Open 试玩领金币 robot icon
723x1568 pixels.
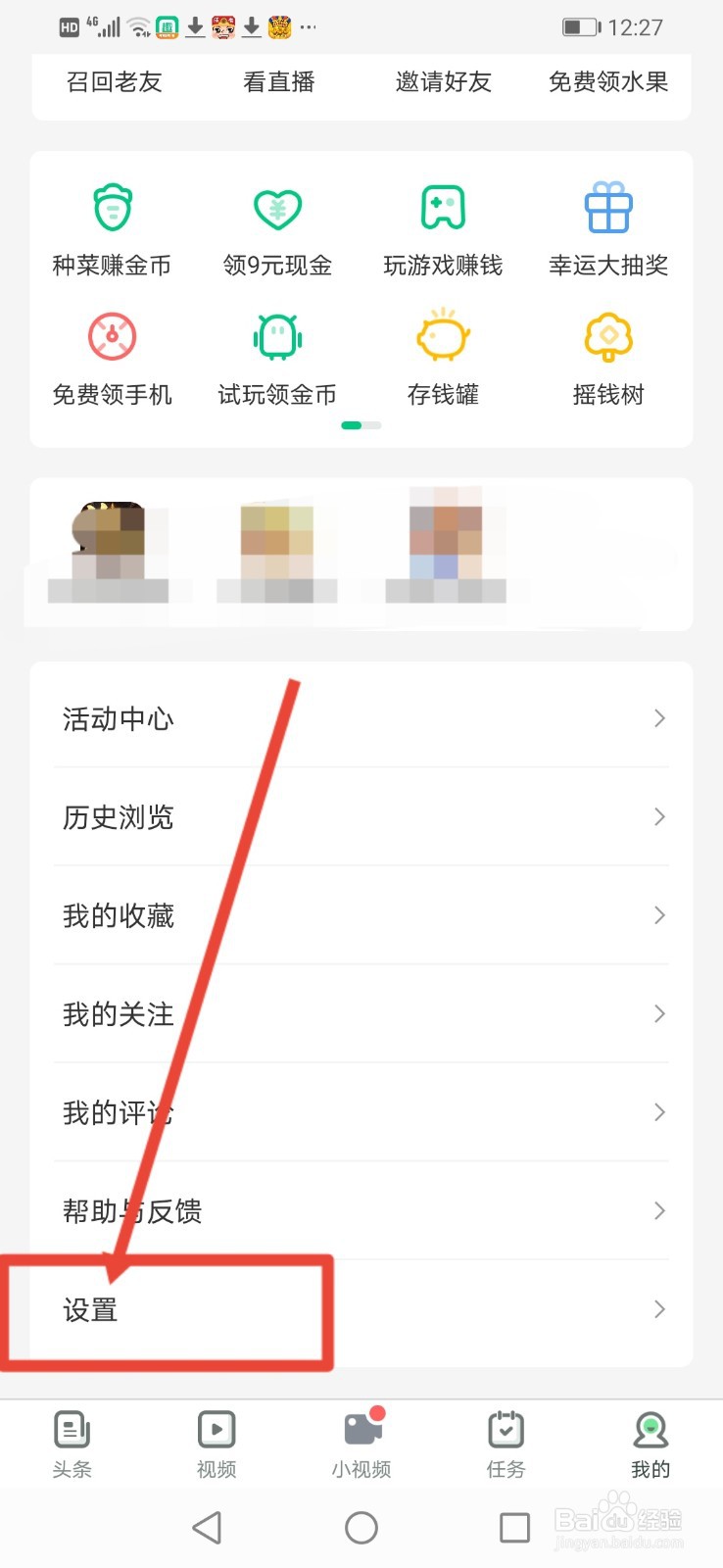(x=277, y=337)
